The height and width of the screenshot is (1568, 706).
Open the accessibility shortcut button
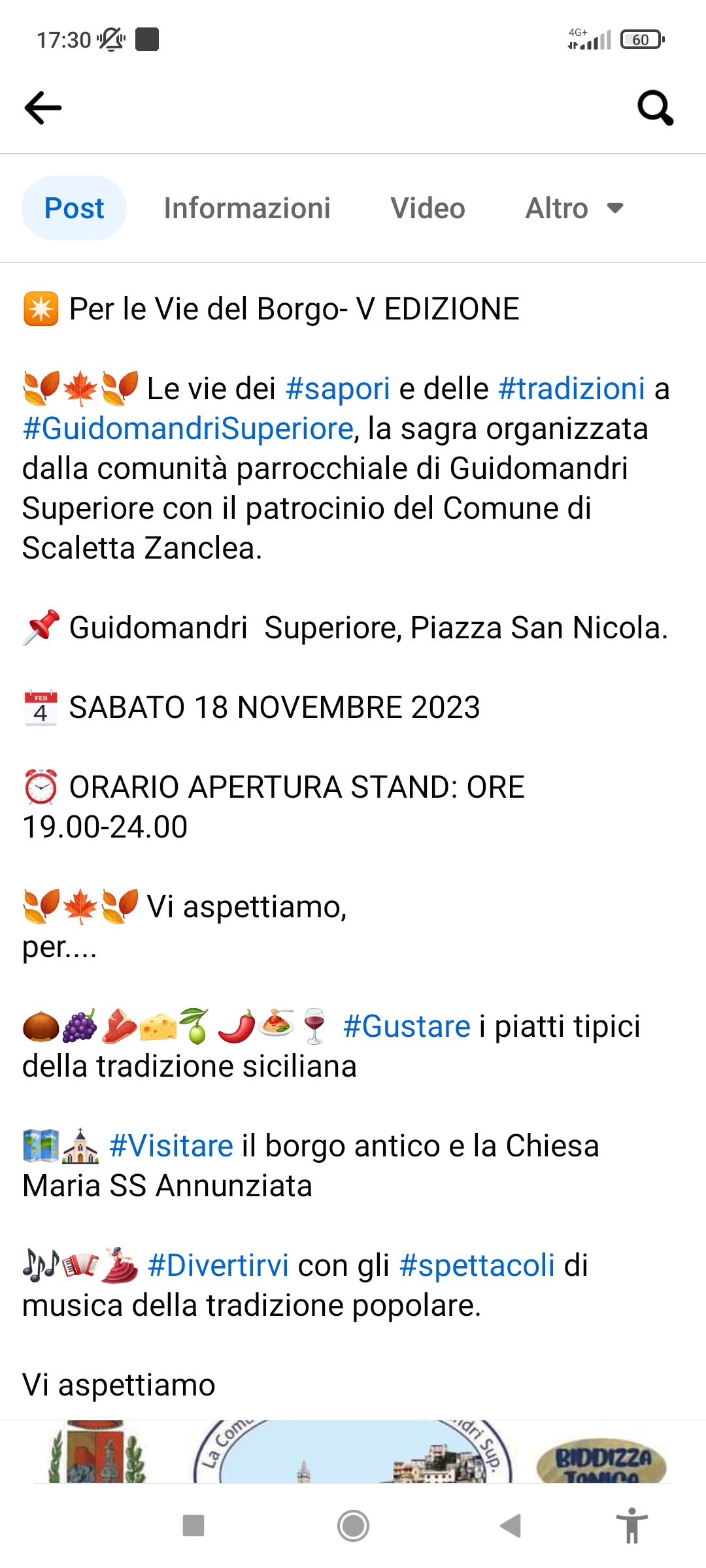[631, 1526]
